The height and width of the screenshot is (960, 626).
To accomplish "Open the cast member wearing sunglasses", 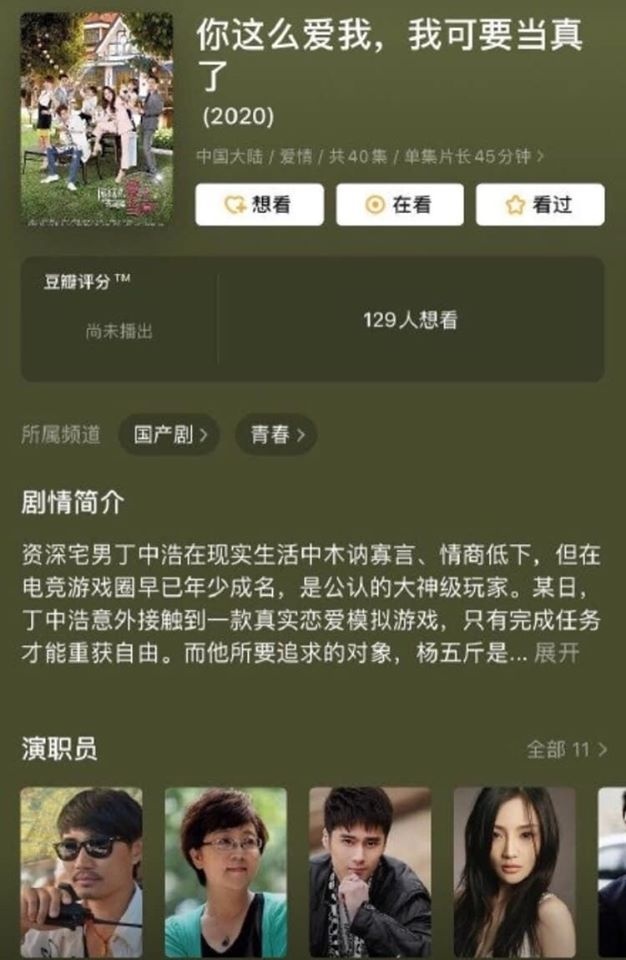I will click(x=81, y=871).
